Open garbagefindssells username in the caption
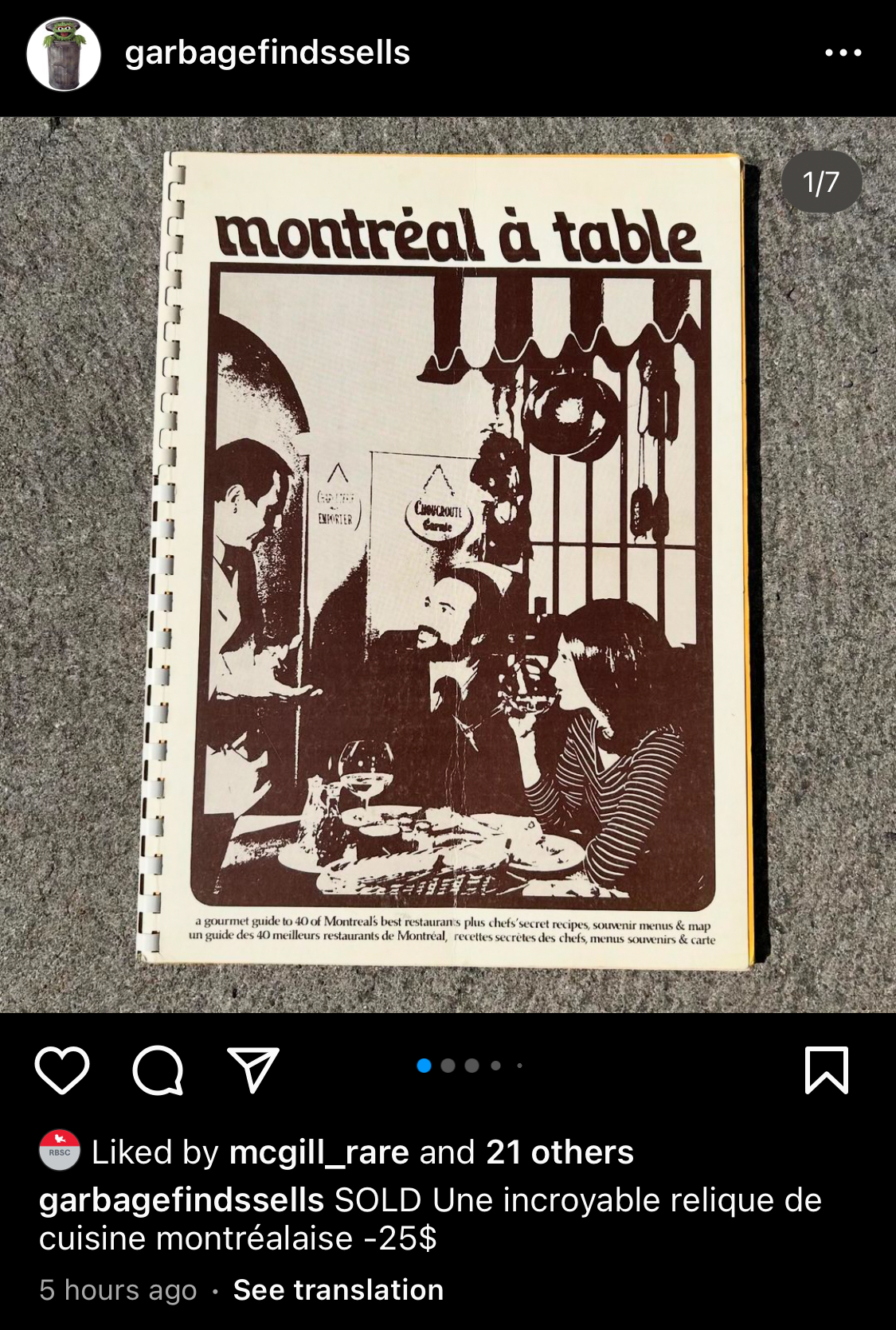This screenshot has height=1330, width=896. click(182, 1199)
